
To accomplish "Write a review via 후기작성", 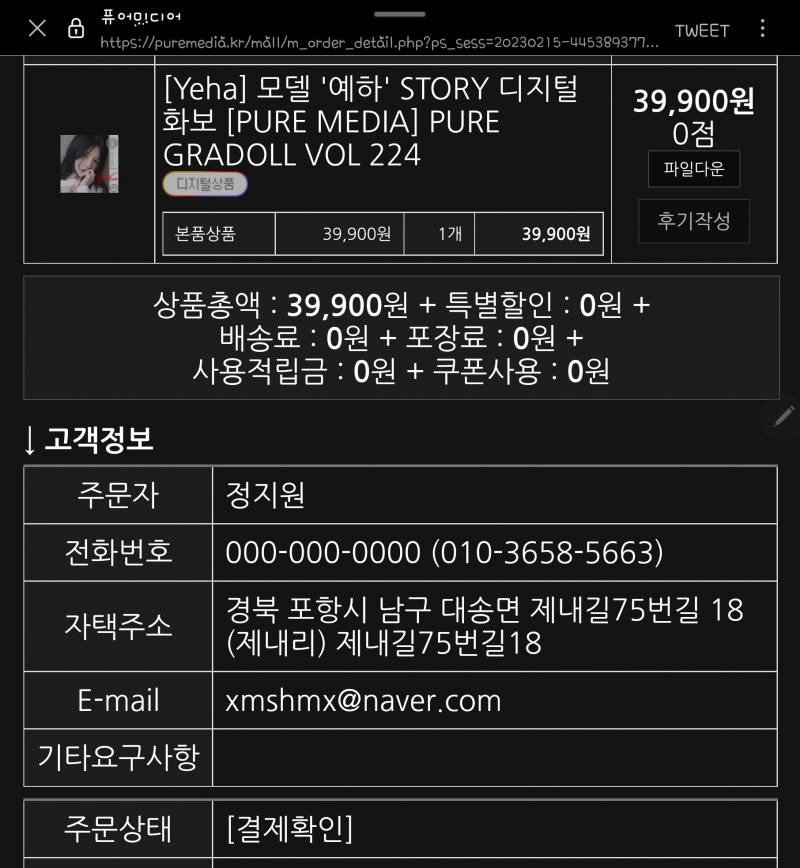I will [693, 221].
